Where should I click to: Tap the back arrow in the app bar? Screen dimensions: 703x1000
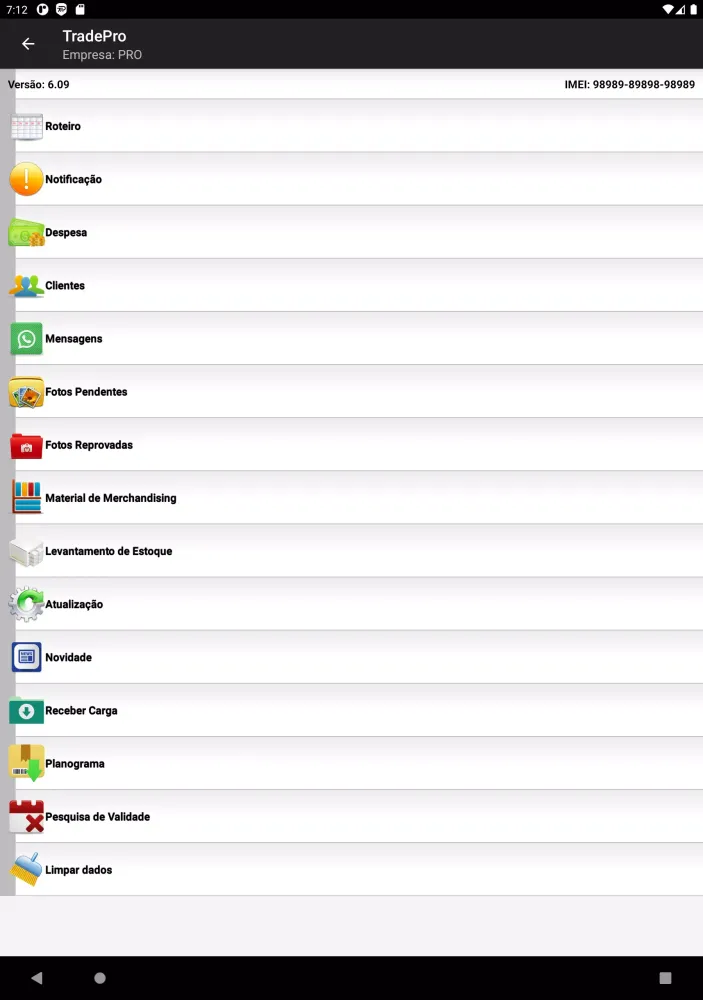tap(28, 44)
